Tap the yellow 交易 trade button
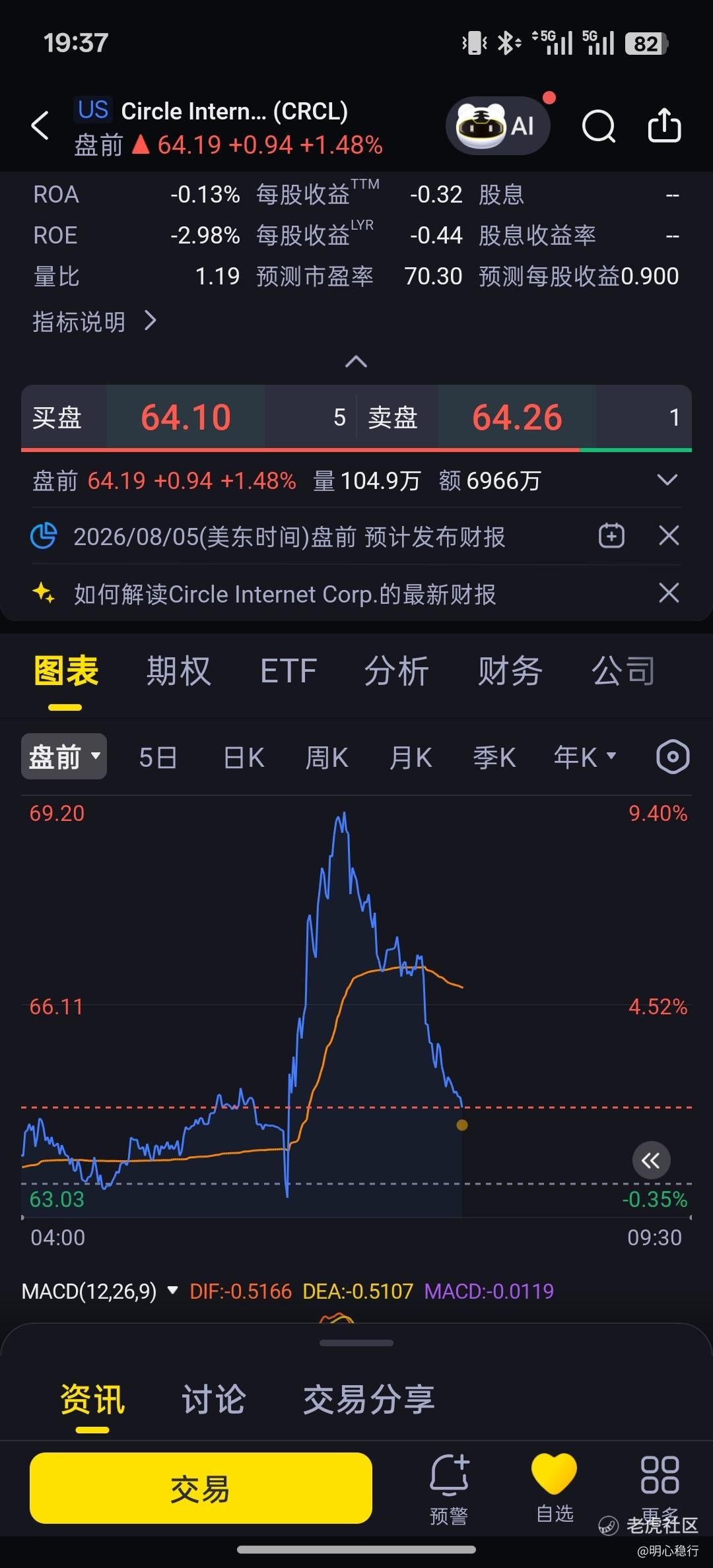The width and height of the screenshot is (713, 1568). (x=201, y=1488)
